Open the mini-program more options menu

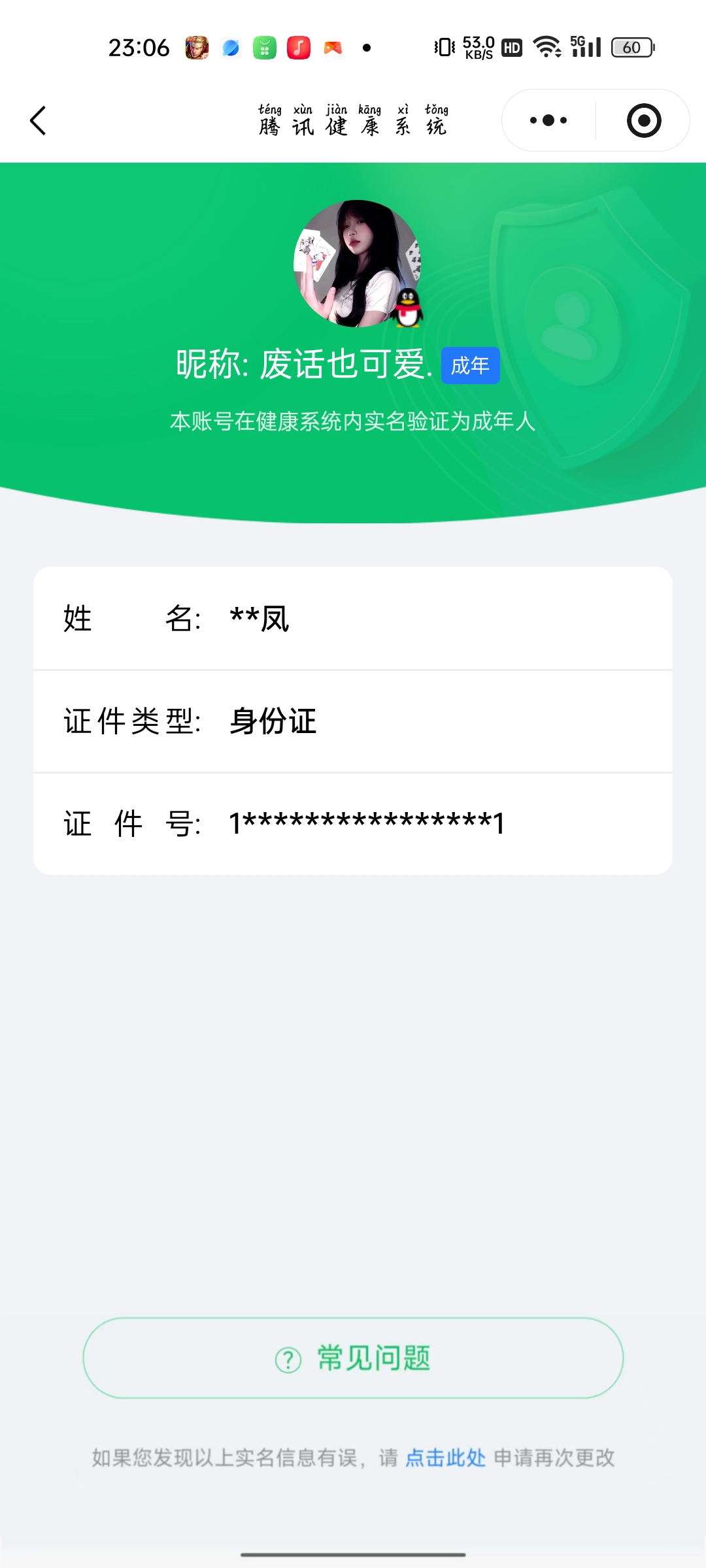(546, 120)
